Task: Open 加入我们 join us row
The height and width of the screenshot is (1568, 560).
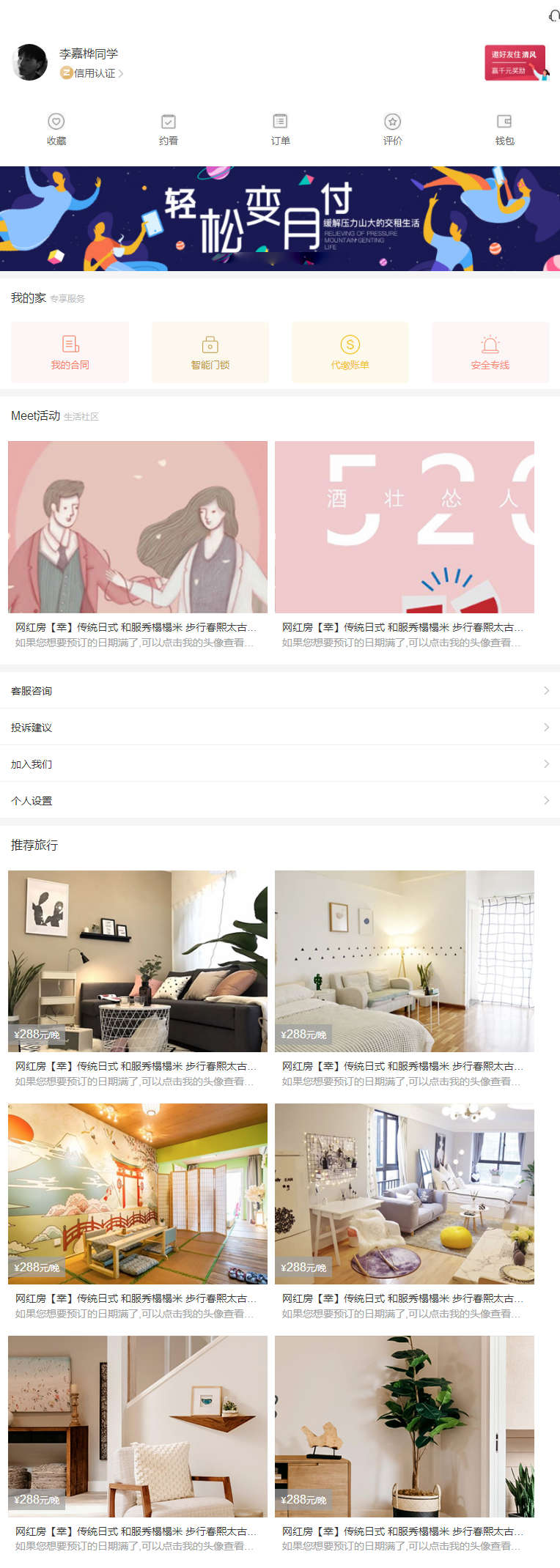Action: (x=280, y=764)
